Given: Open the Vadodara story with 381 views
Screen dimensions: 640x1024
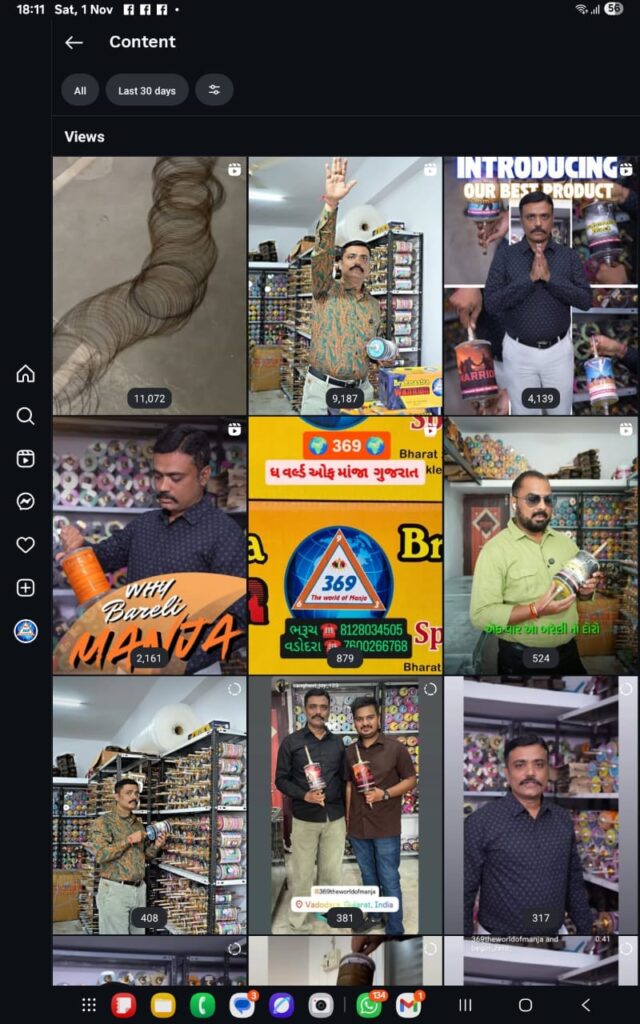Looking at the screenshot, I should (345, 805).
